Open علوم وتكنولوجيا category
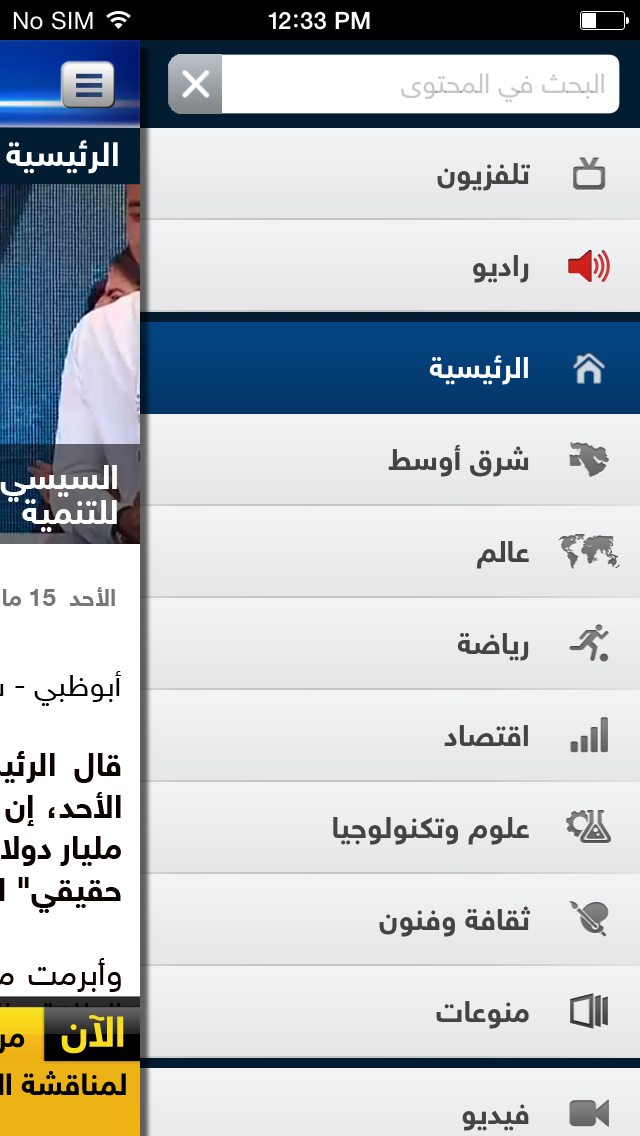The image size is (640, 1136). tap(390, 829)
